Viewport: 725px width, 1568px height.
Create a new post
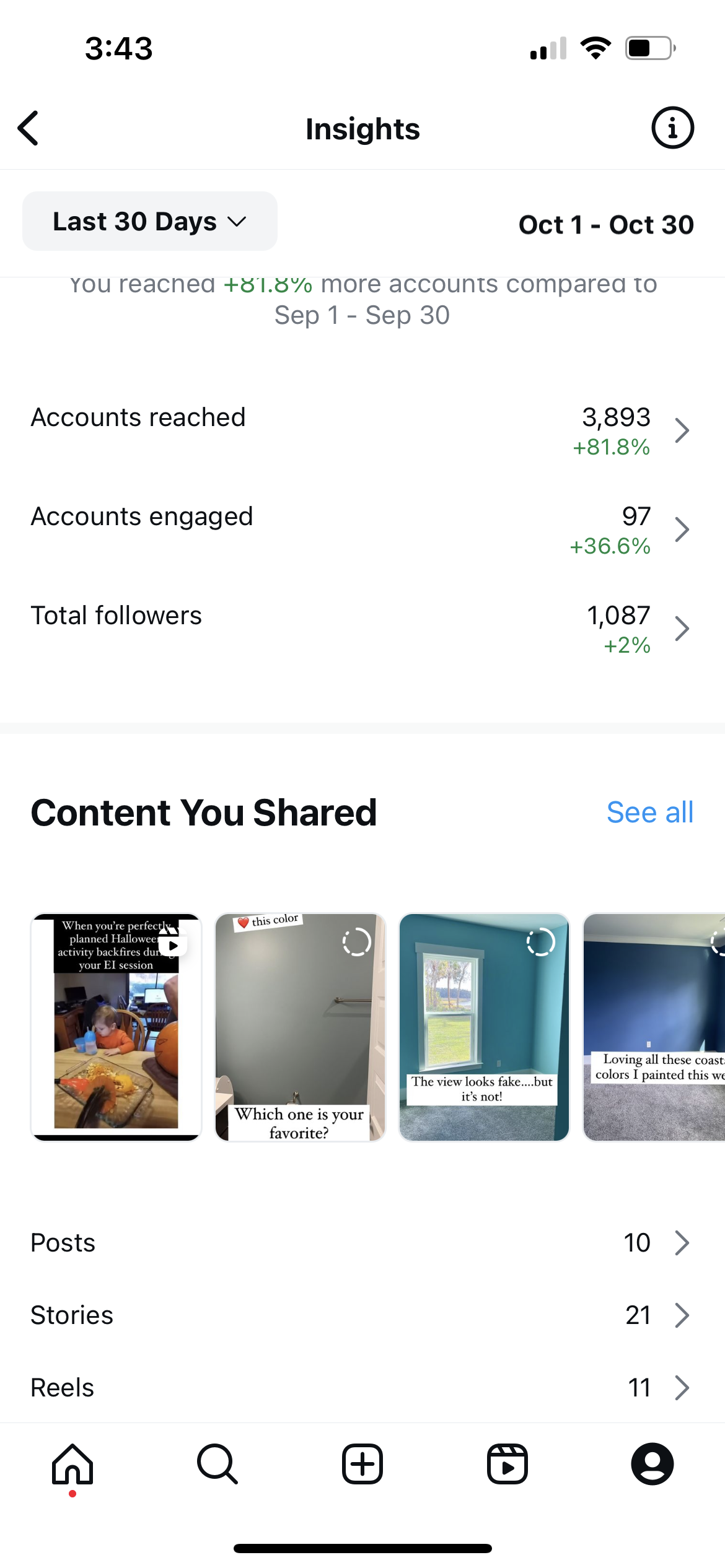[x=362, y=1464]
